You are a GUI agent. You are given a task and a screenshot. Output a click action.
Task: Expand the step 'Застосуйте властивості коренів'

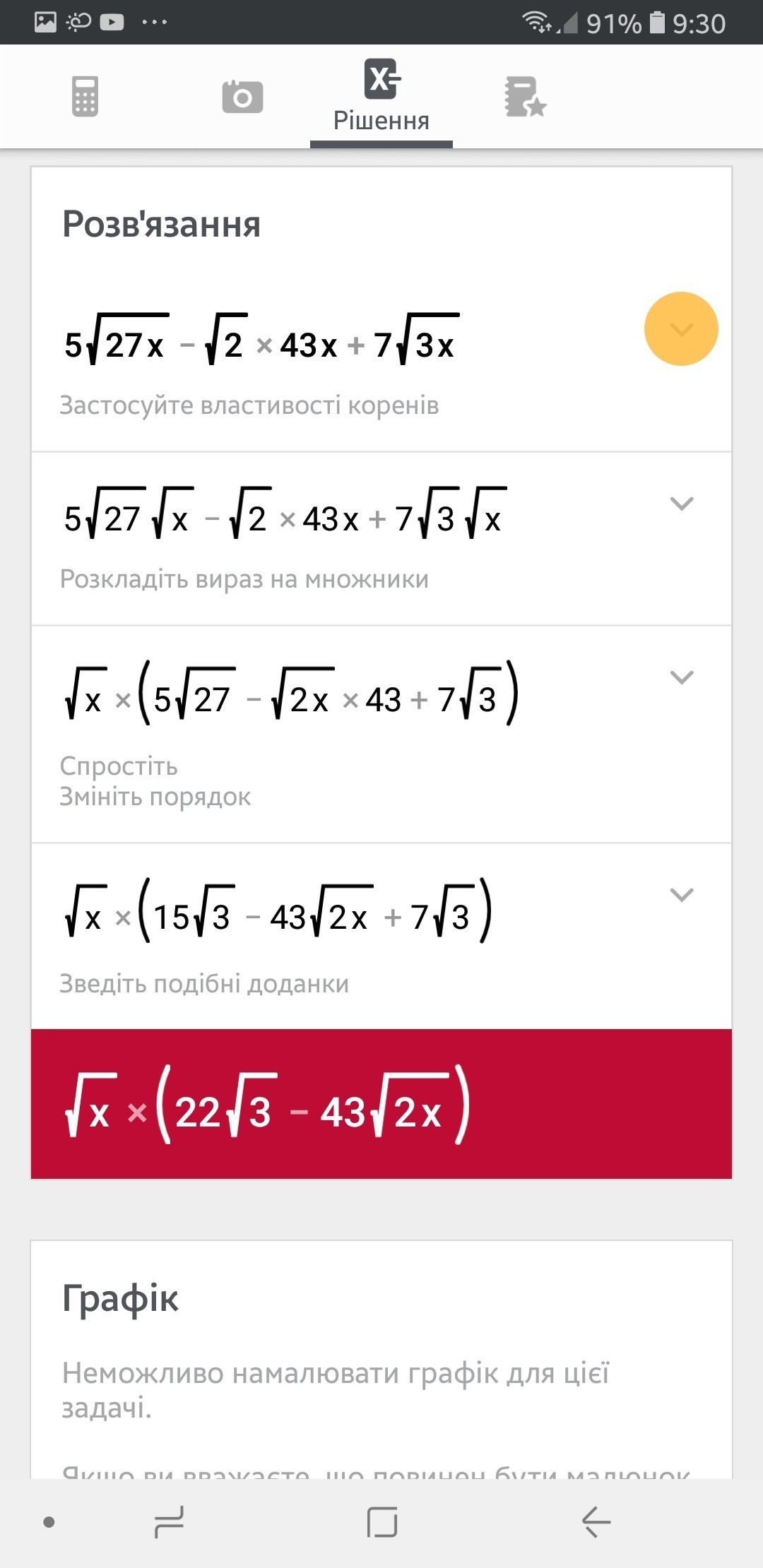[x=681, y=329]
